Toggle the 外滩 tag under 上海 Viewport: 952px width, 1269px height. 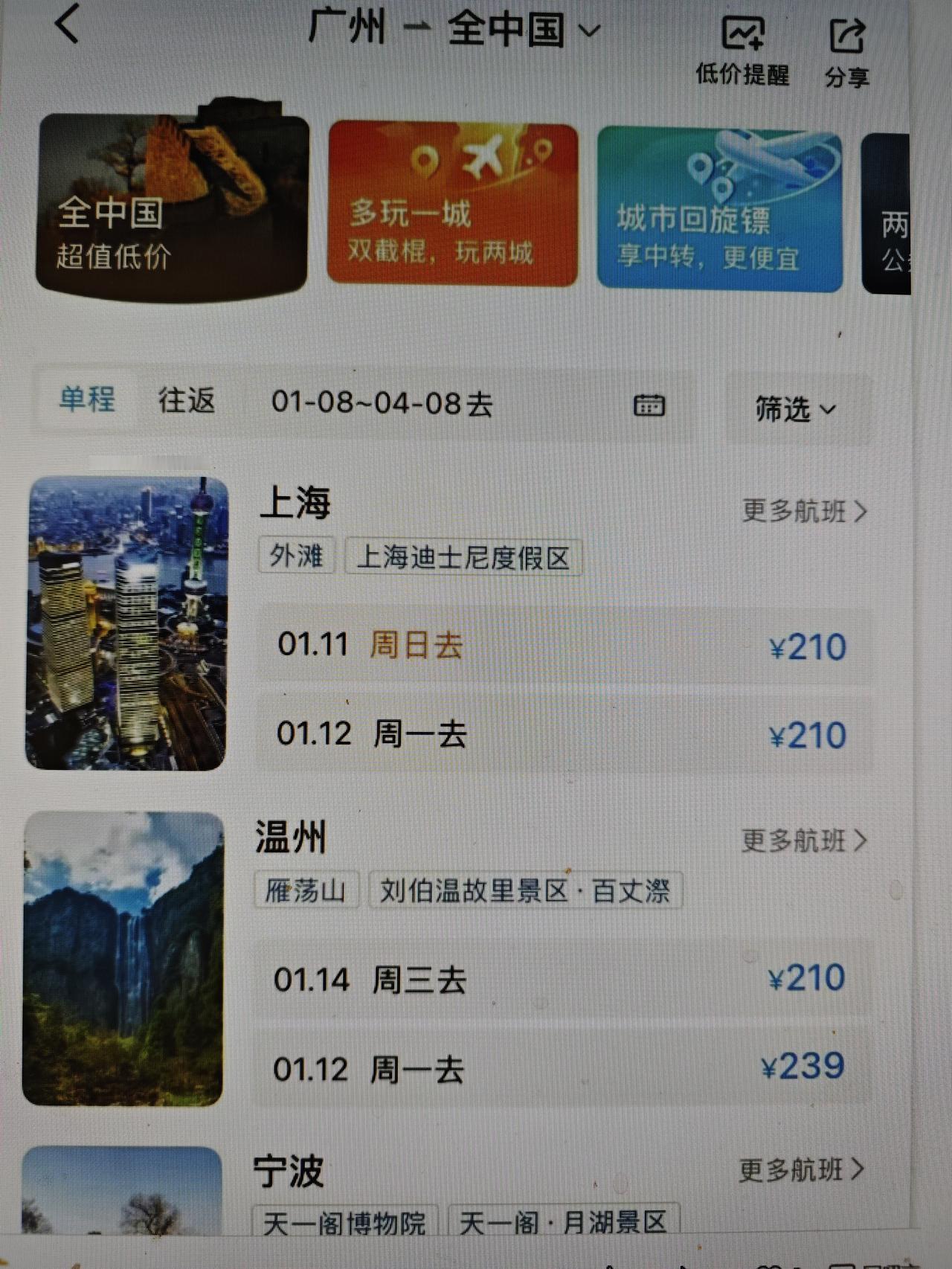click(297, 556)
